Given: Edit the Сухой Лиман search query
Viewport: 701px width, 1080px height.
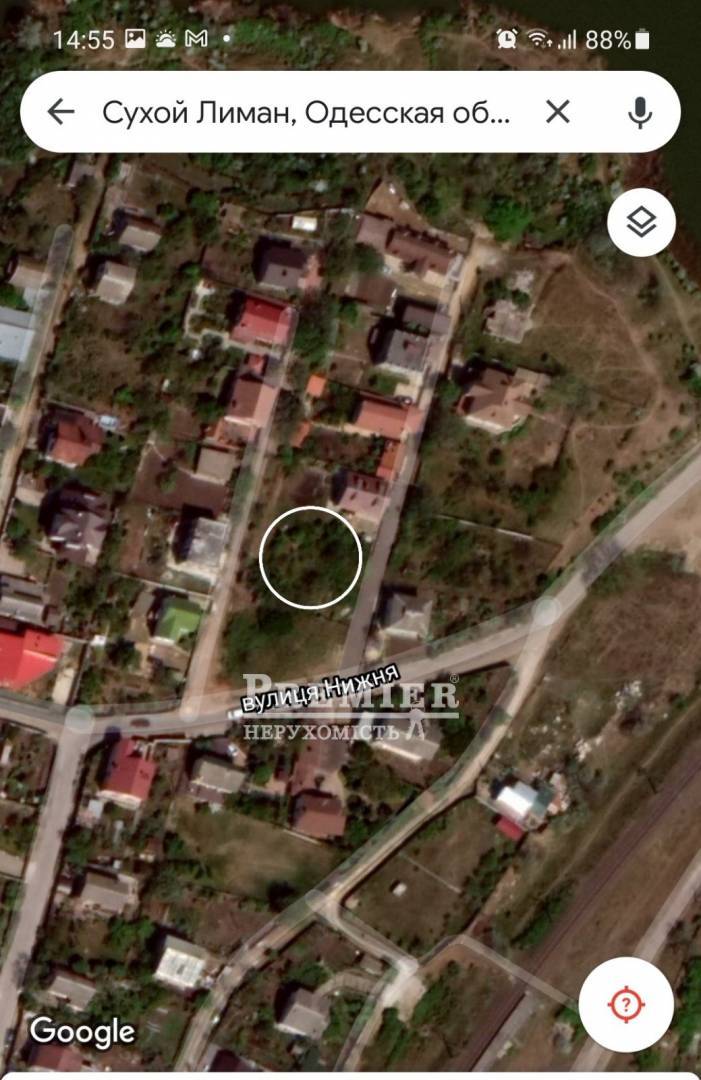Looking at the screenshot, I should coord(306,112).
